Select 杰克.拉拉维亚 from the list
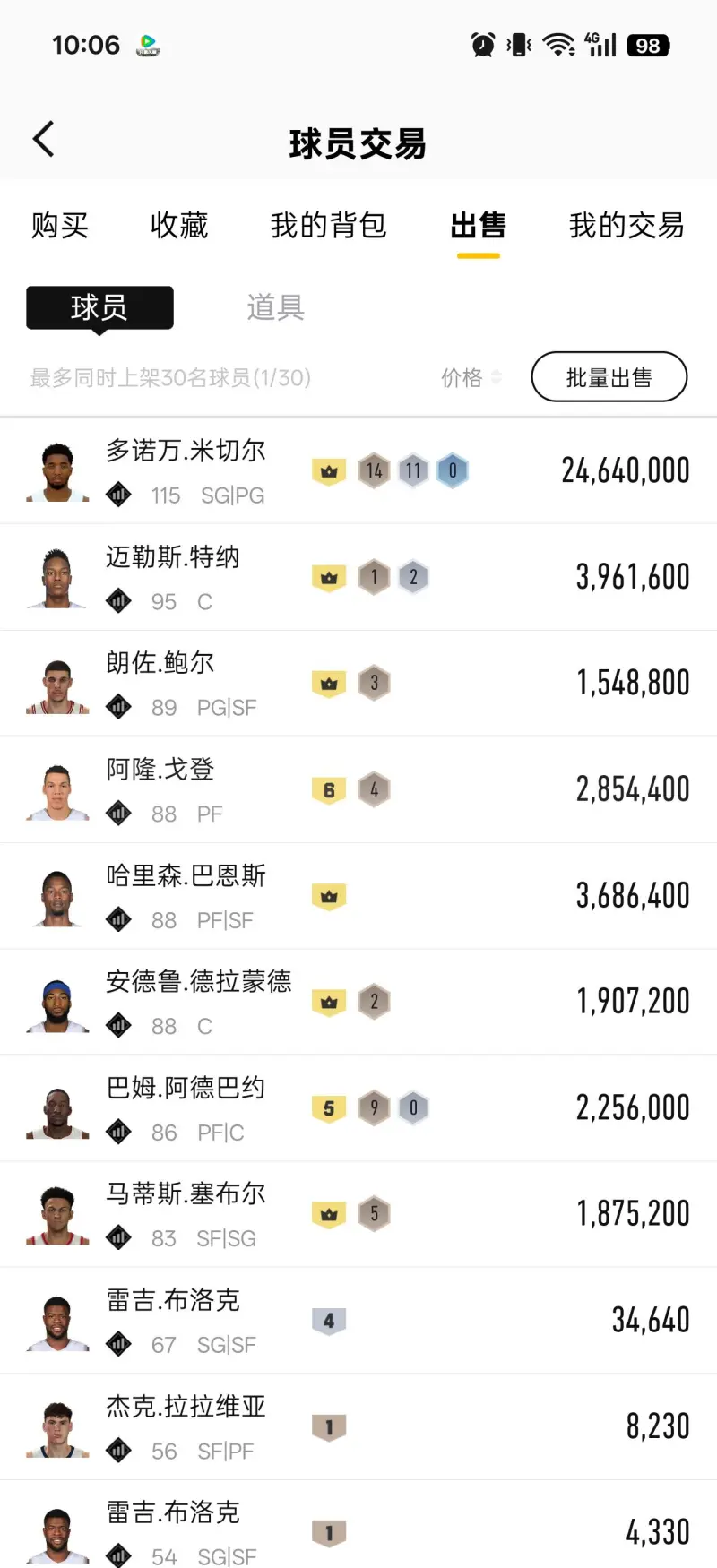717x1568 pixels. [x=358, y=1426]
